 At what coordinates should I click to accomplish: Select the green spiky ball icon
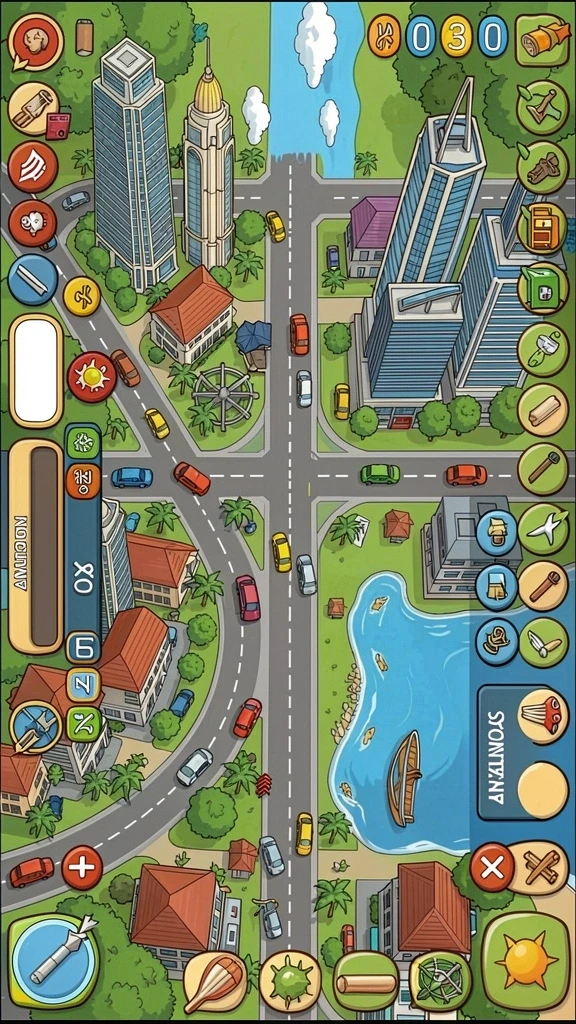click(290, 980)
